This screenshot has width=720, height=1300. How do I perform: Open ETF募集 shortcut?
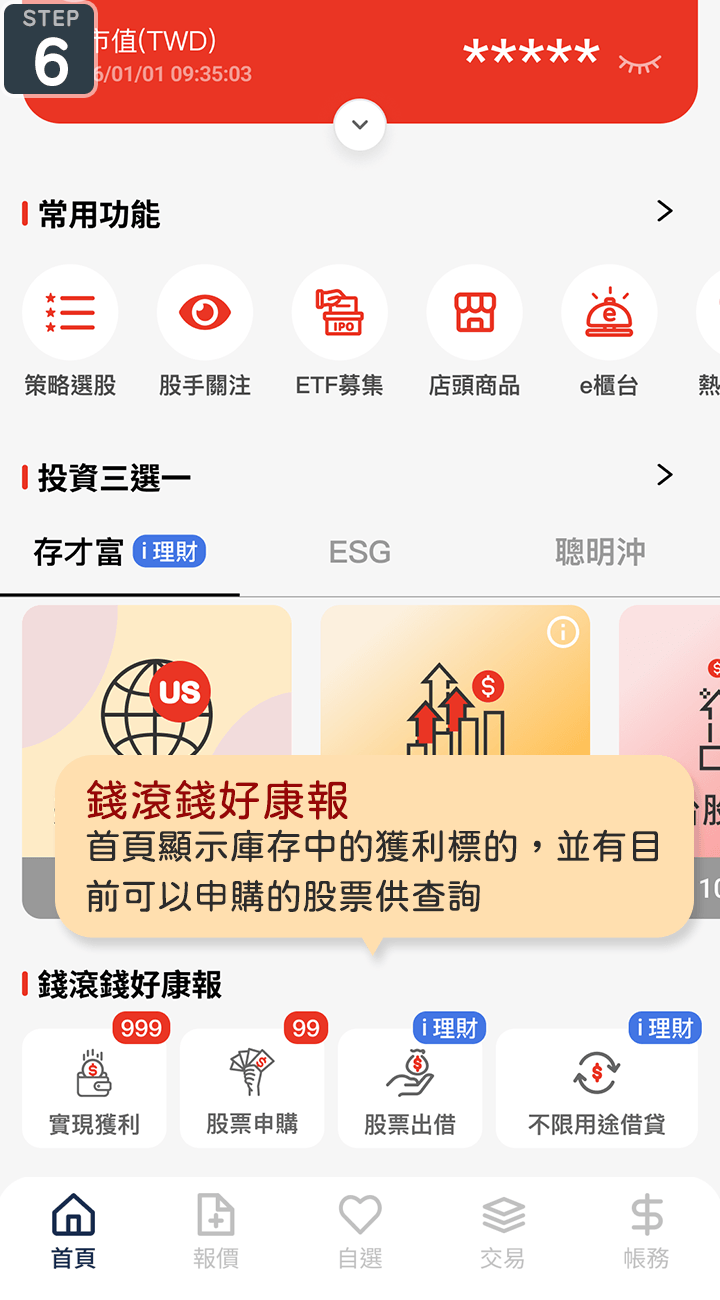pyautogui.click(x=339, y=313)
